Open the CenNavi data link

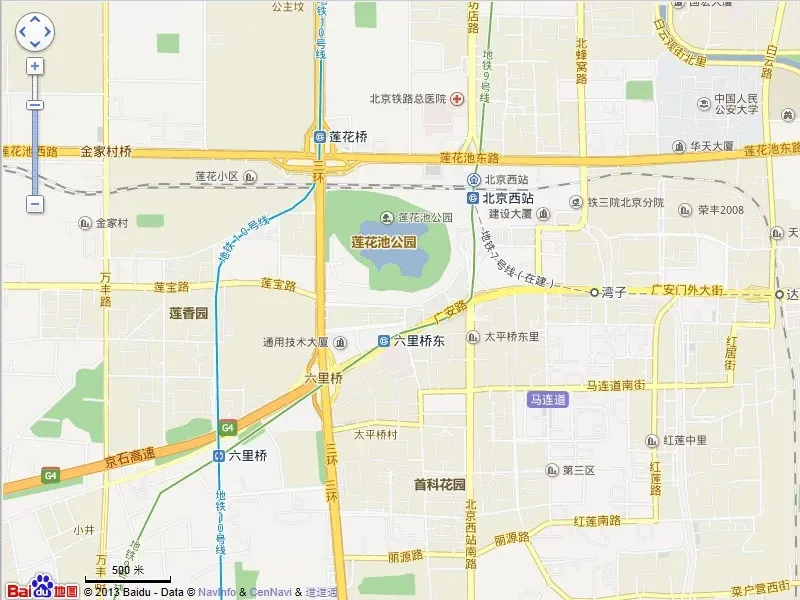click(x=271, y=592)
